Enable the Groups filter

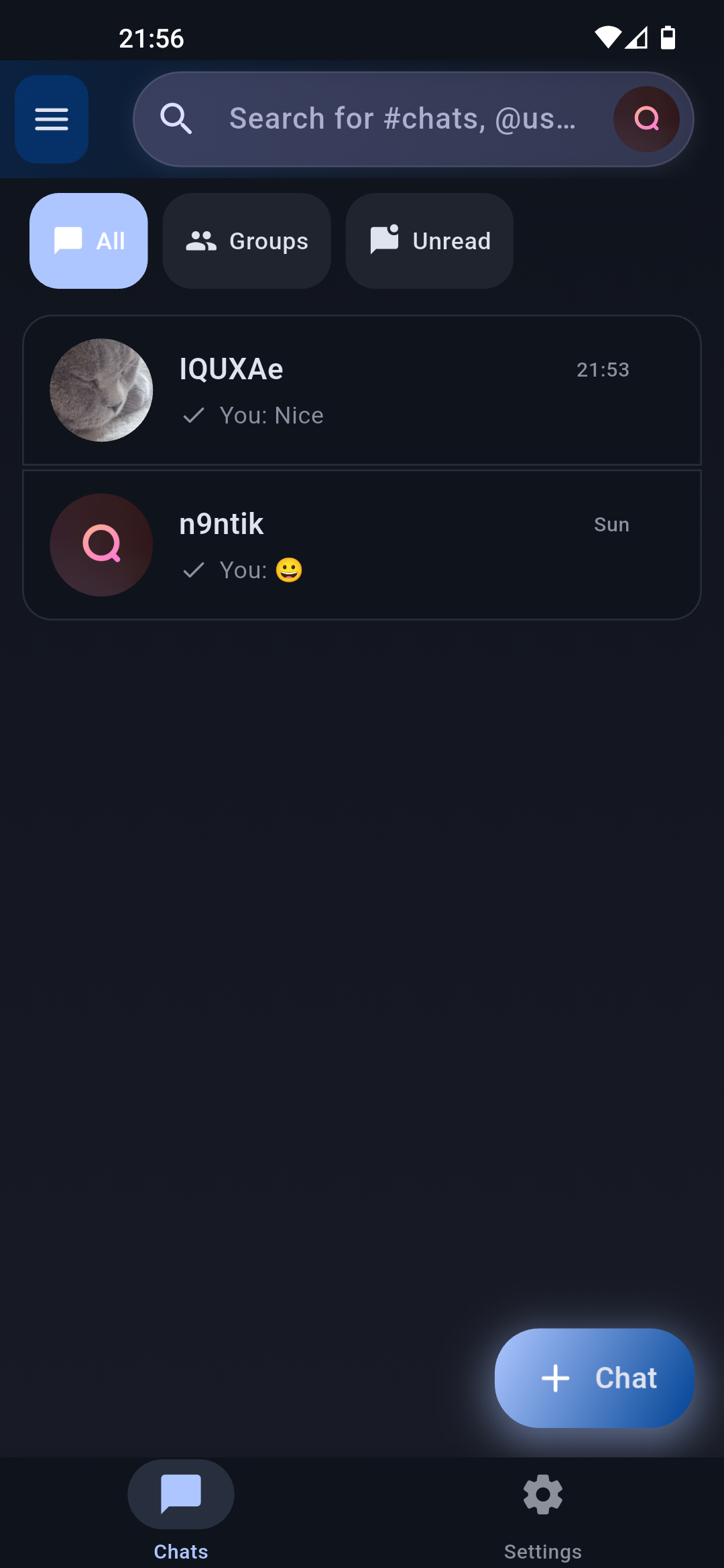tap(246, 240)
